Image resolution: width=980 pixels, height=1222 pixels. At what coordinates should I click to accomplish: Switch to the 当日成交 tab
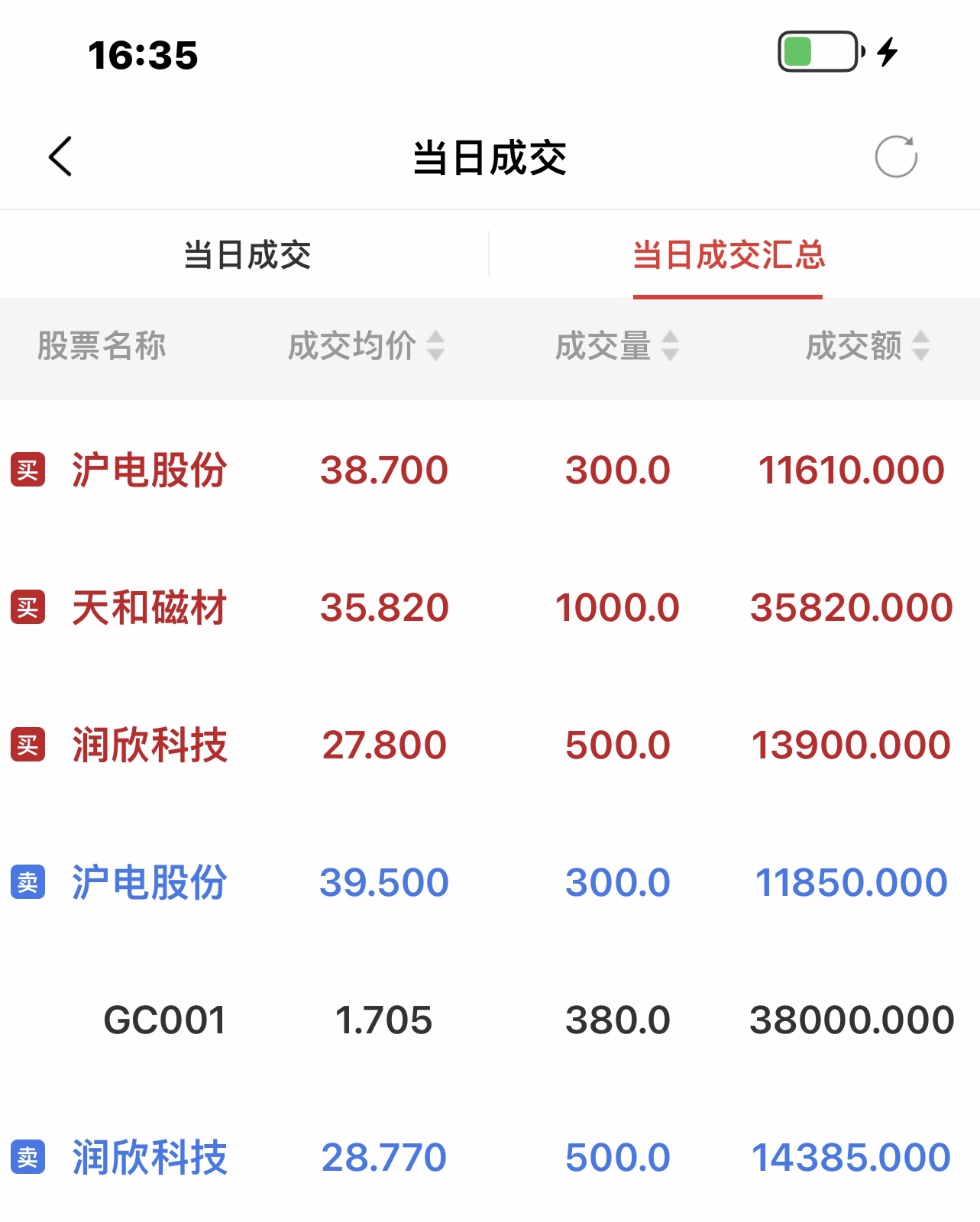click(x=247, y=254)
